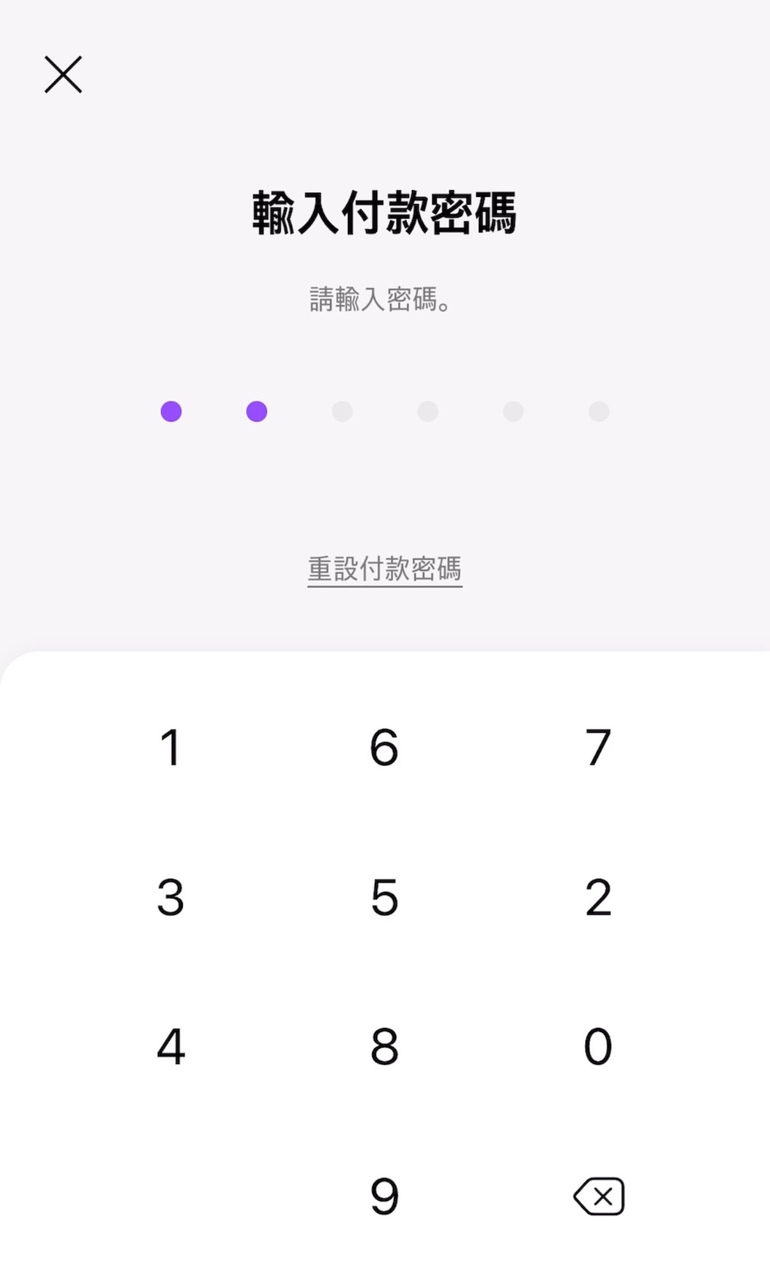Enter digit 4 on the keypad
Screen dimensions: 770x1280
click(171, 1046)
